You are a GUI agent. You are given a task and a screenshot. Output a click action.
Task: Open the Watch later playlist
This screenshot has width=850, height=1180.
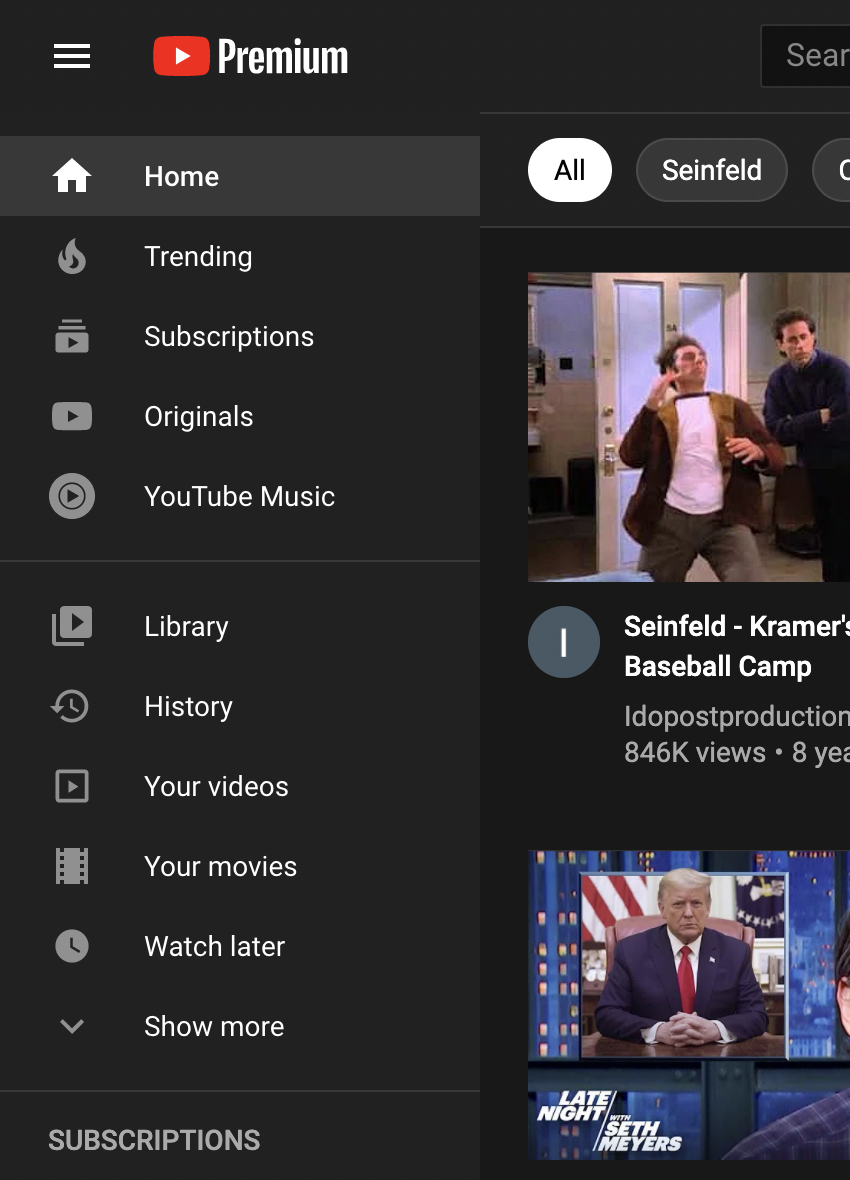pos(214,947)
